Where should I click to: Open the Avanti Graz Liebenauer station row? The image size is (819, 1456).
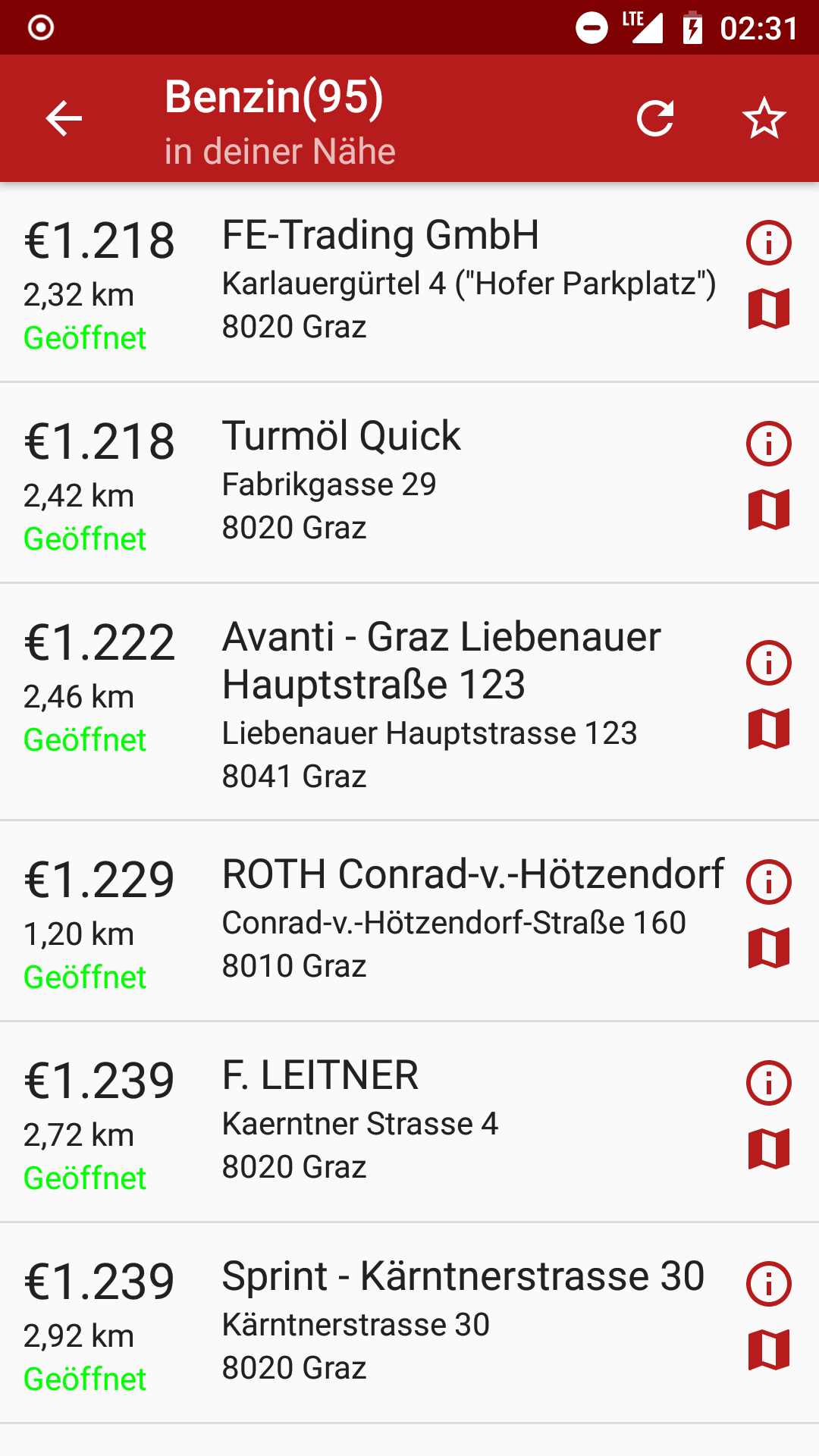379,702
